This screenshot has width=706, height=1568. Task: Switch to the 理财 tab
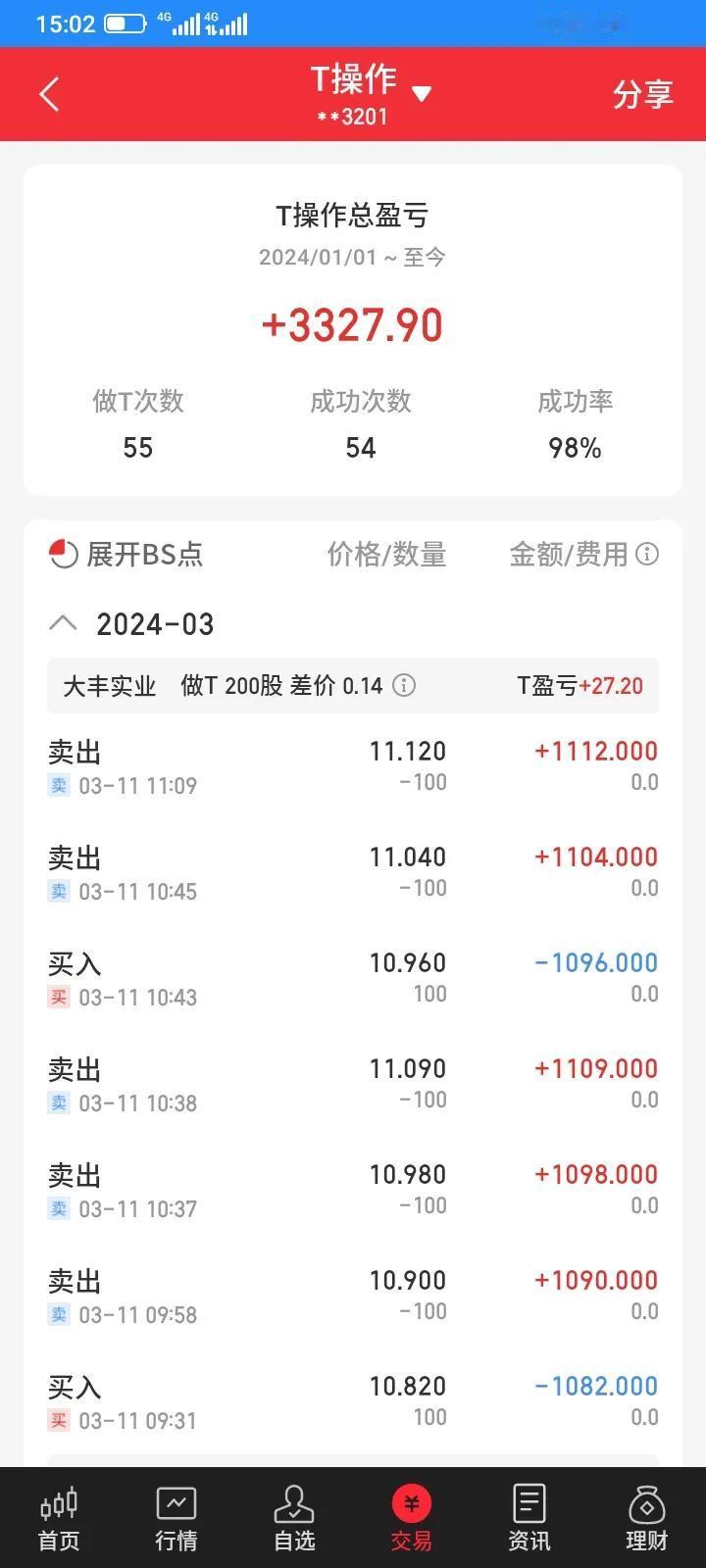[x=647, y=1518]
